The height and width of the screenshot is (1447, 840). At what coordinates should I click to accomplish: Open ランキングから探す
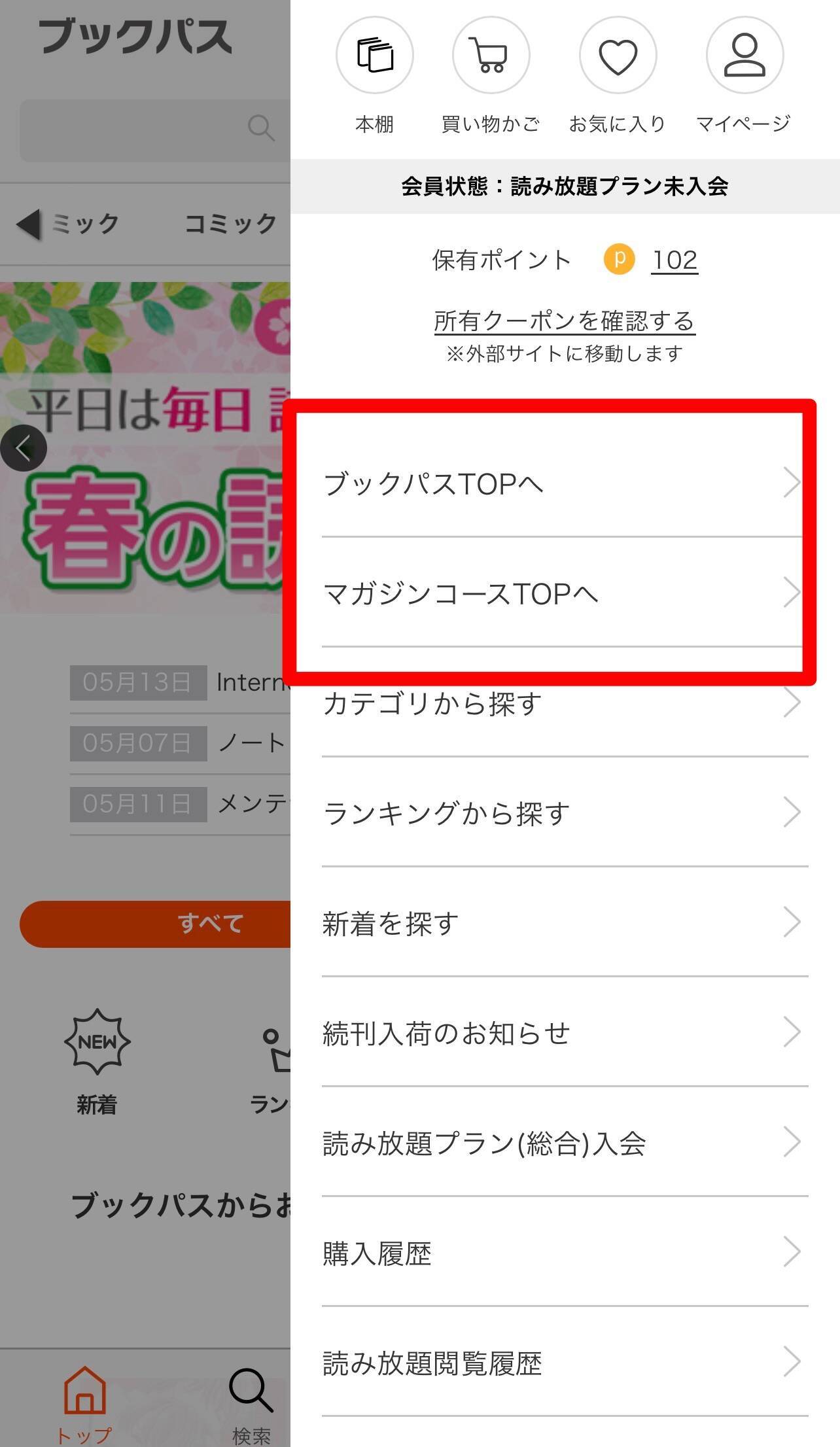point(563,814)
